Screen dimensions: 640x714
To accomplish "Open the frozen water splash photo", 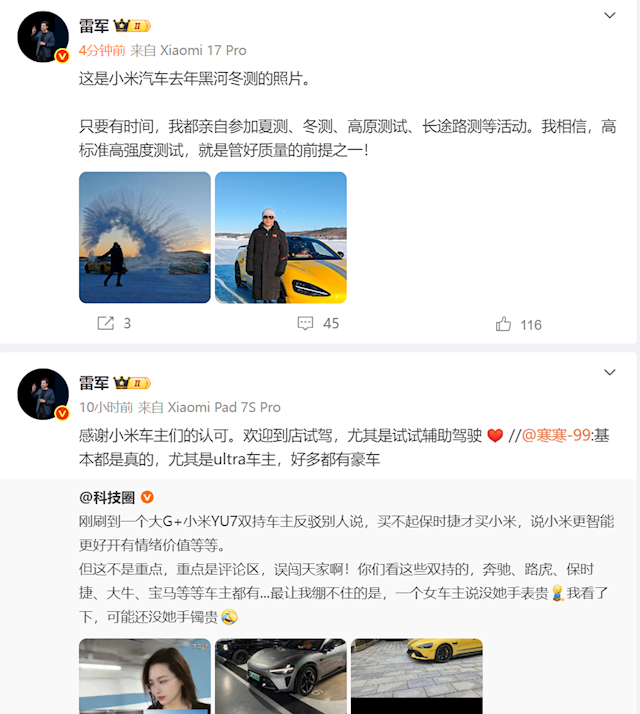I will tap(145, 237).
